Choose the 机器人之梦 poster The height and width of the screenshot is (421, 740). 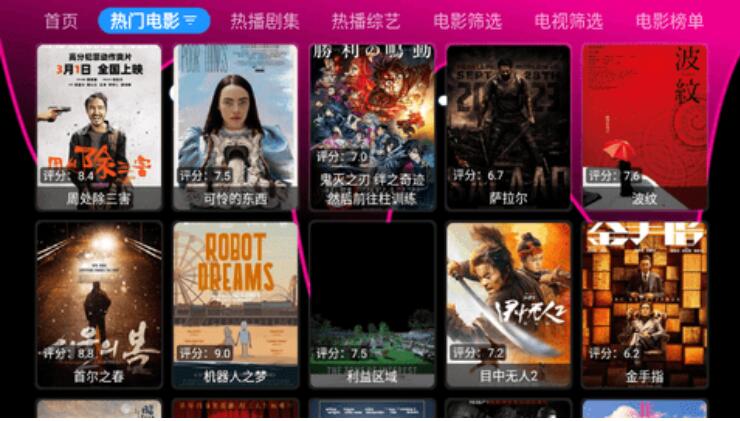pyautogui.click(x=235, y=303)
